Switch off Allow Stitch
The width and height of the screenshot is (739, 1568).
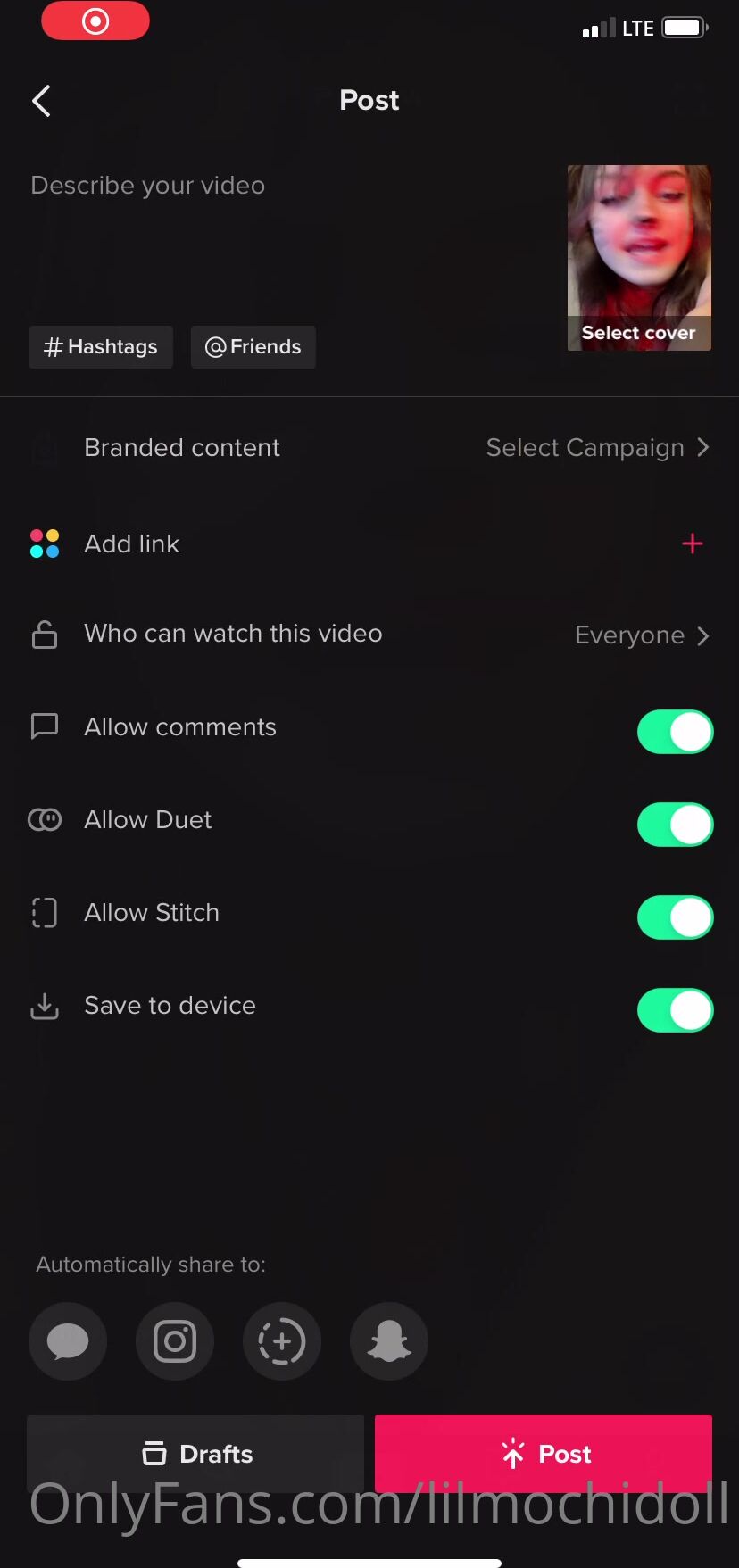(675, 917)
